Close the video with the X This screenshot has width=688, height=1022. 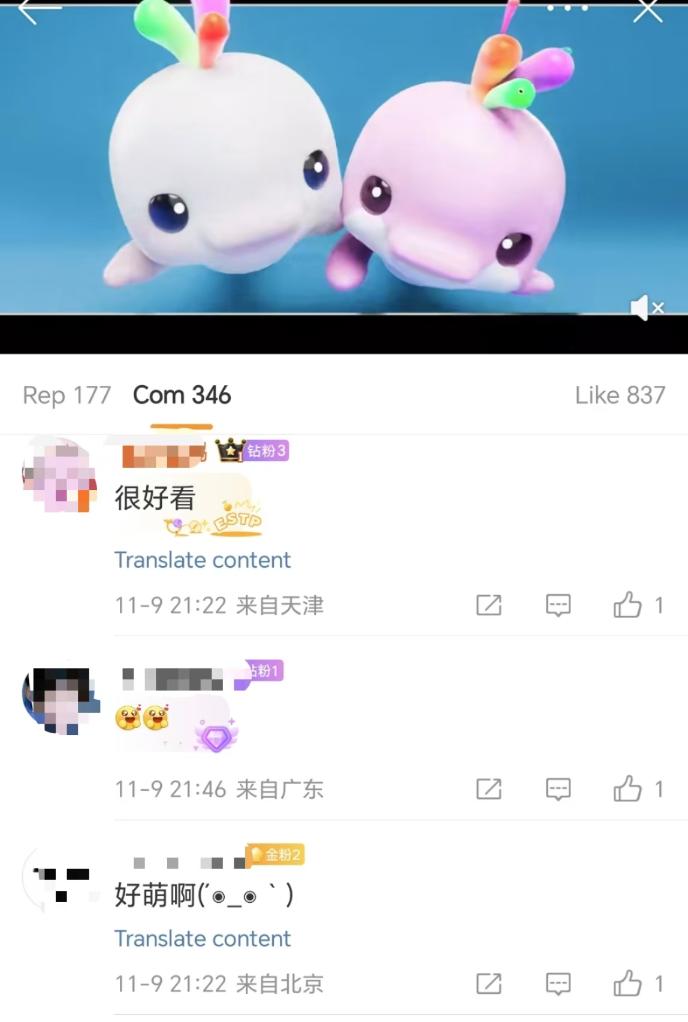(647, 10)
